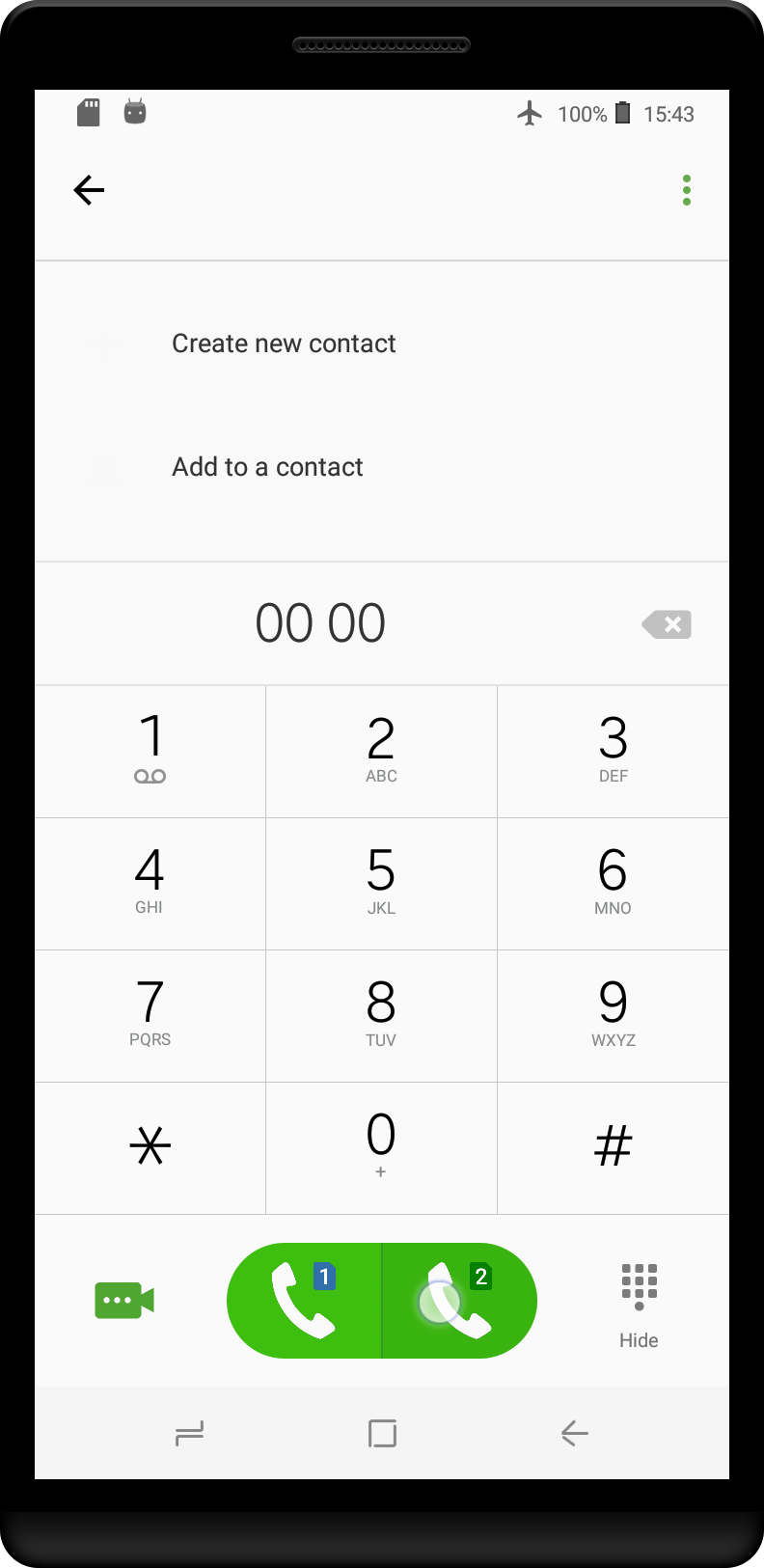Call using SIM 1
The height and width of the screenshot is (1568, 764).
coord(305,1301)
